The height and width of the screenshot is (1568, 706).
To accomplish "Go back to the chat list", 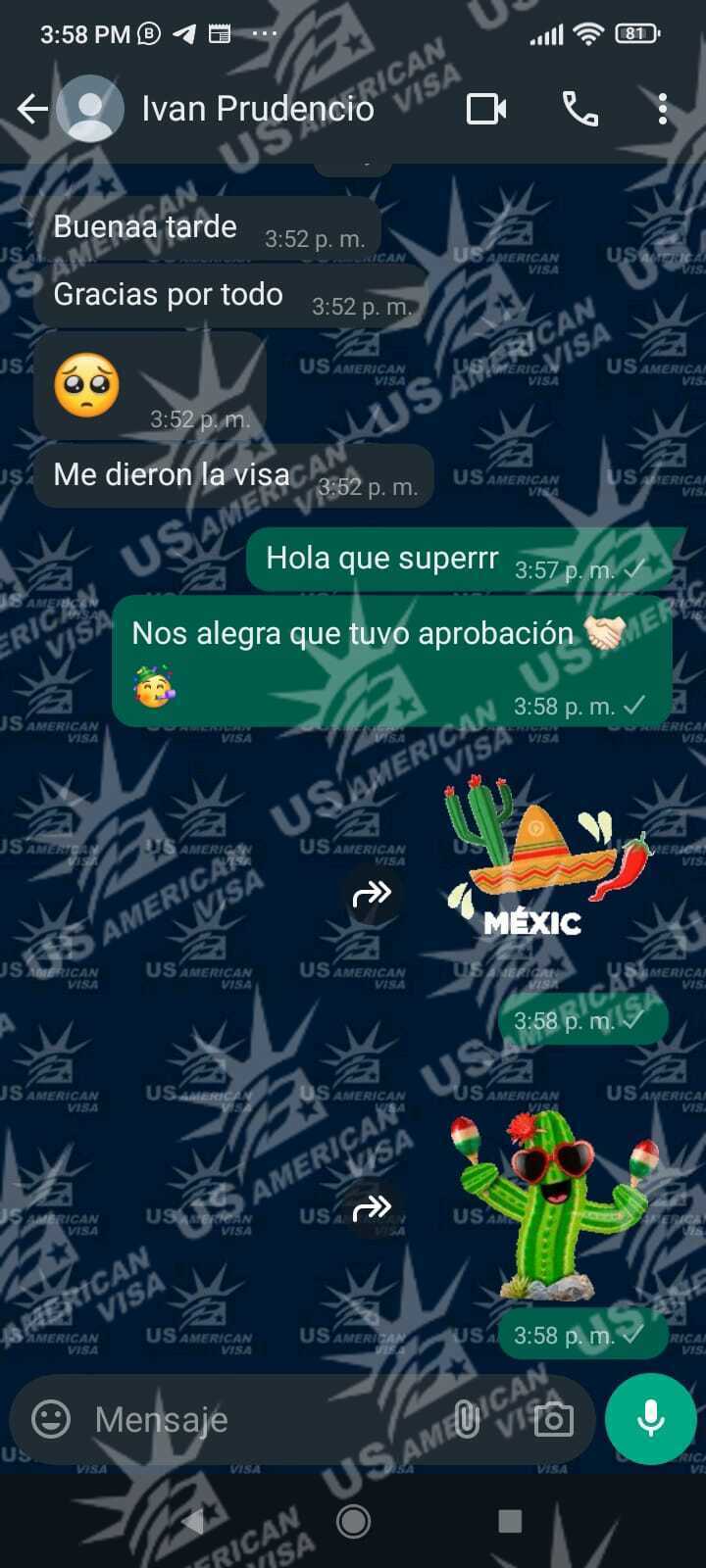I will coord(32,109).
